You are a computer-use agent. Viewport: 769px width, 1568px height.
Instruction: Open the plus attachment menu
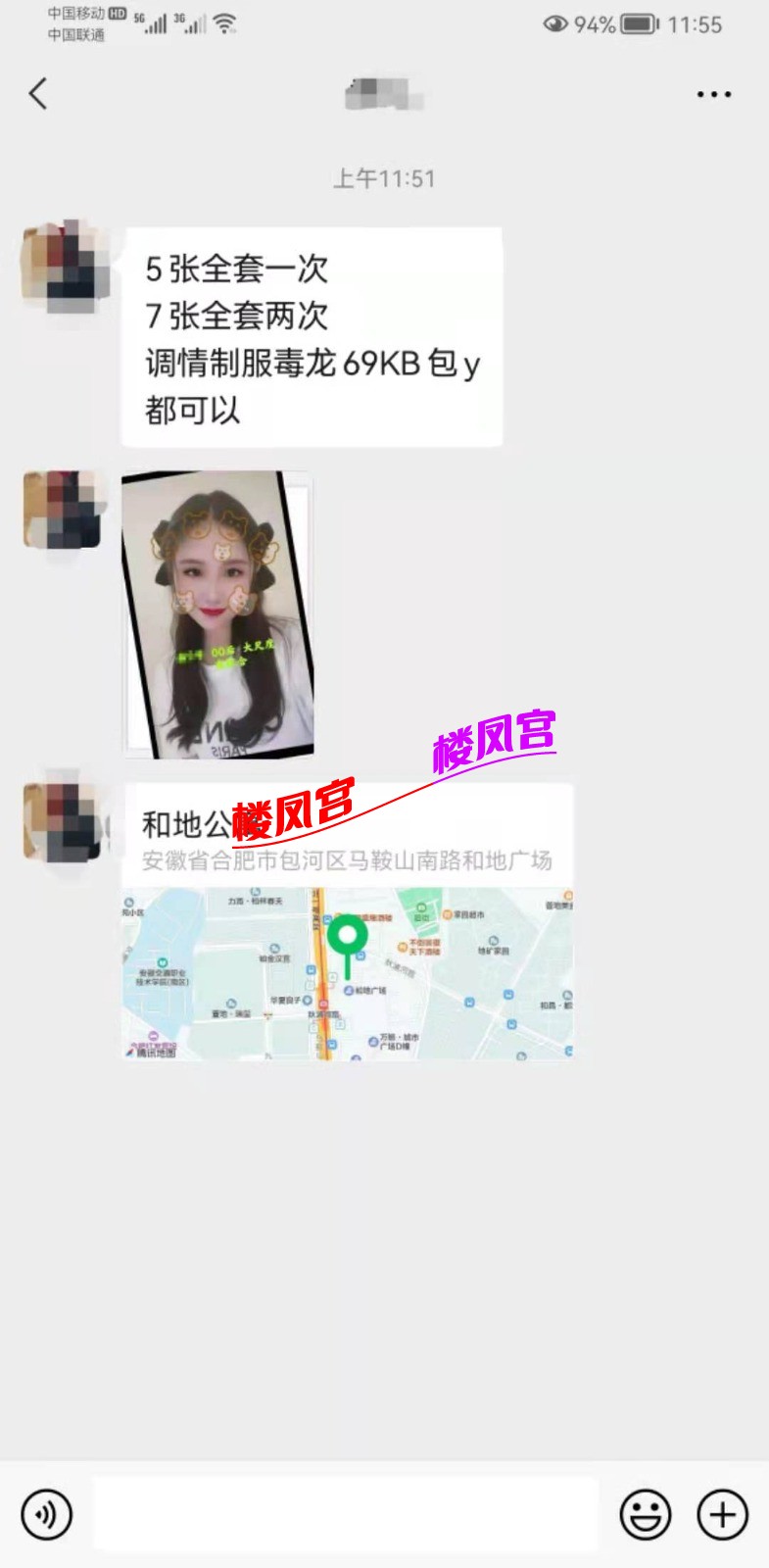722,1514
